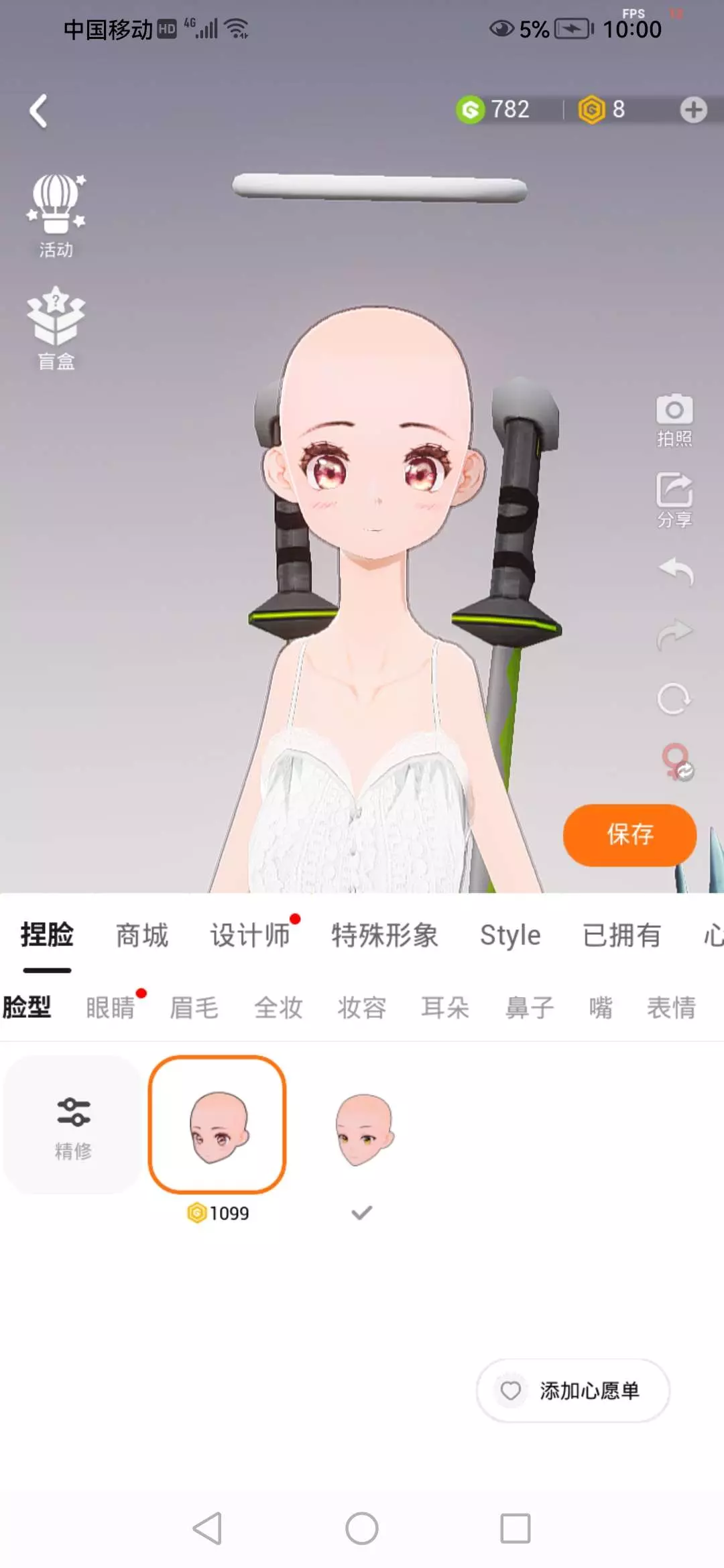Switch to the 特殊形象 tab

tap(385, 935)
